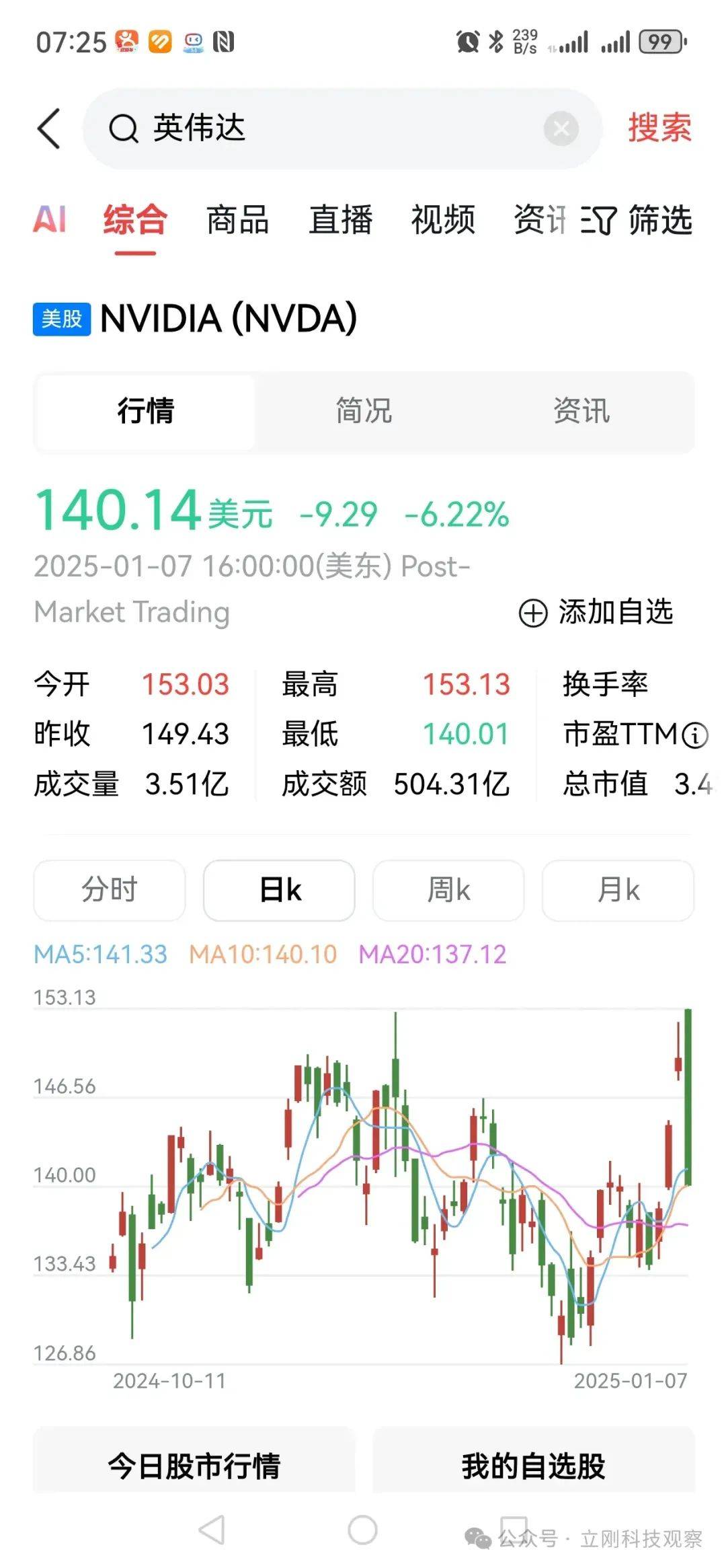Select 日k daily candlestick mode
The height and width of the screenshot is (1568, 726).
278,889
